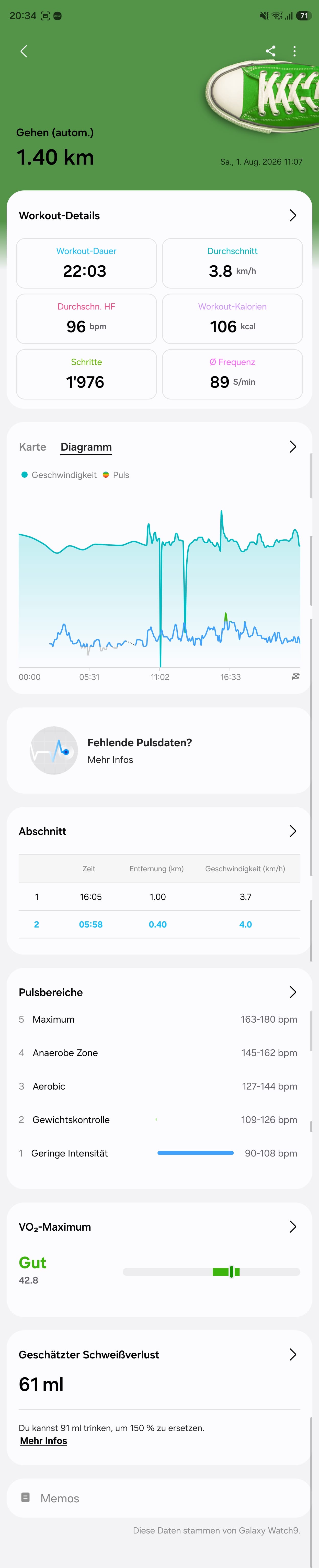Open the Fehlende Pulsdaten info card
319x1568 pixels.
(x=159, y=751)
